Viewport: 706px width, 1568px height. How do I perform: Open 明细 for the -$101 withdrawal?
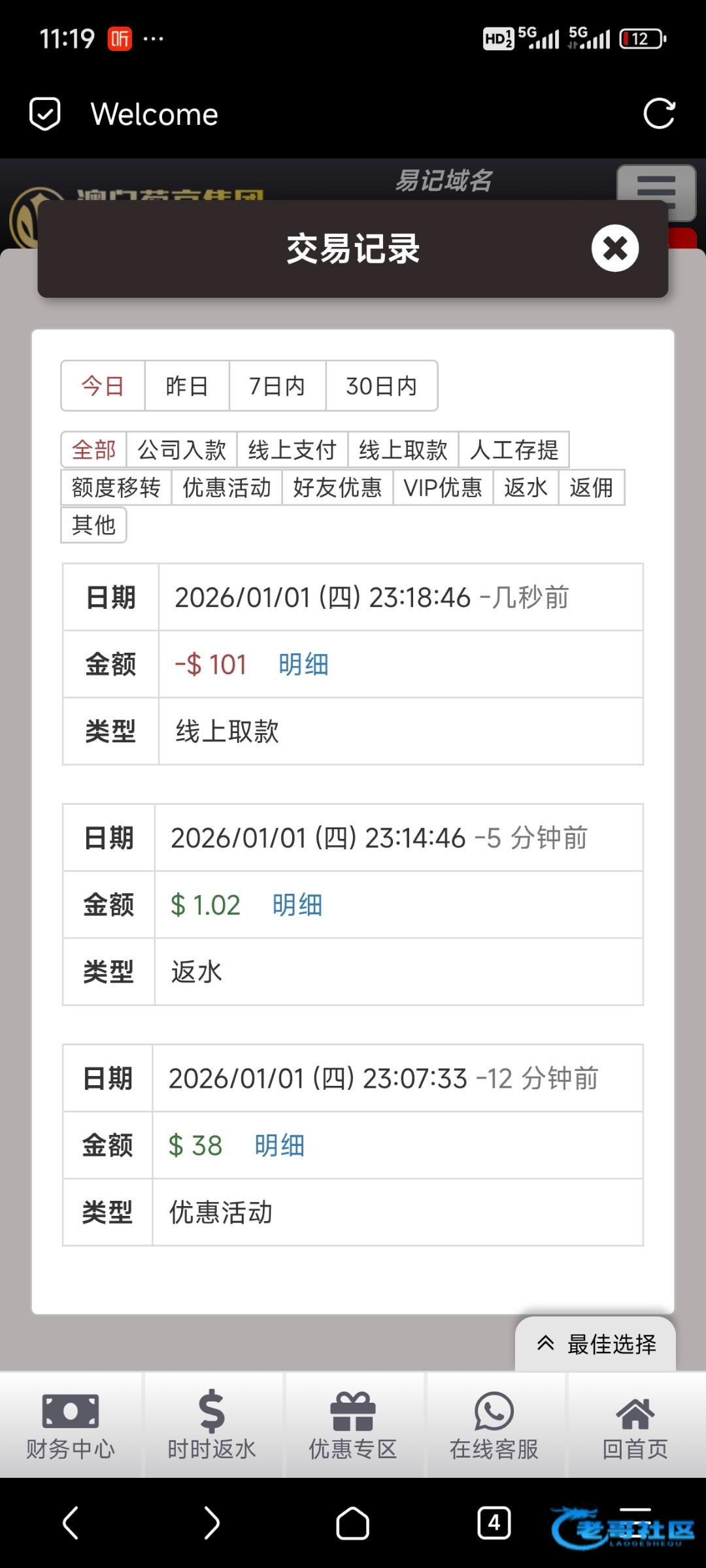303,664
